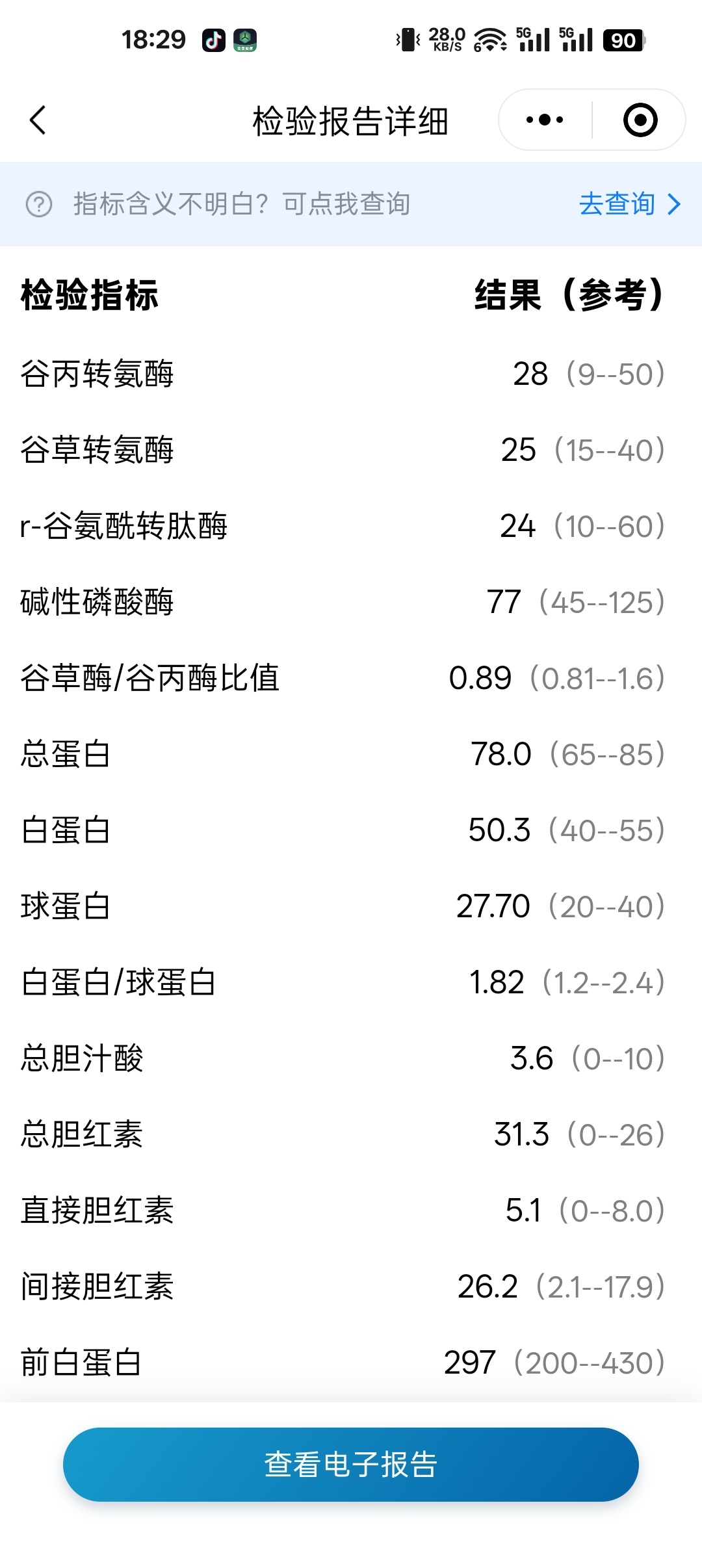Open the mini program three-dot menu

(x=545, y=120)
